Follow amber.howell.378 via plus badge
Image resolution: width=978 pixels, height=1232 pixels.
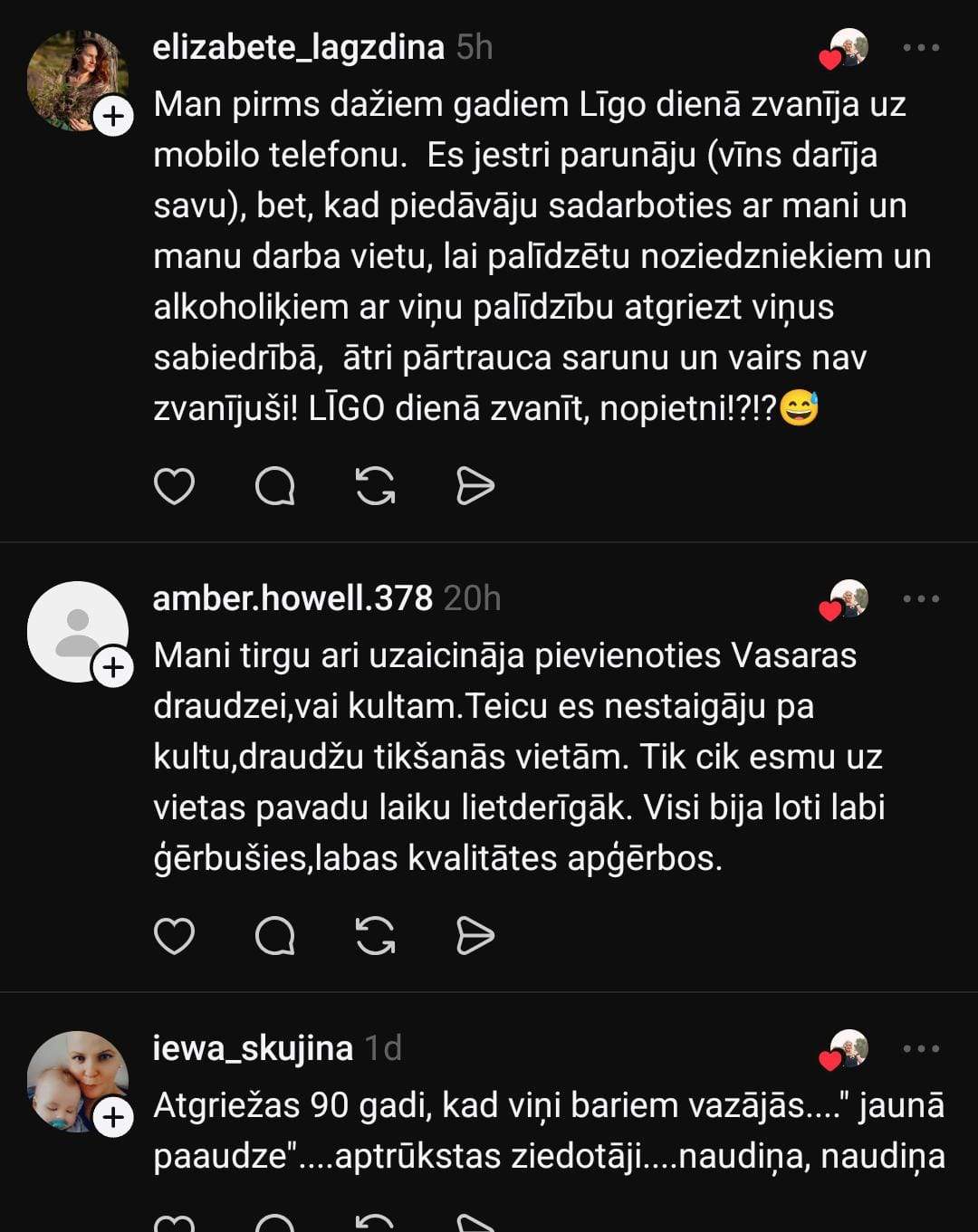pos(113,668)
